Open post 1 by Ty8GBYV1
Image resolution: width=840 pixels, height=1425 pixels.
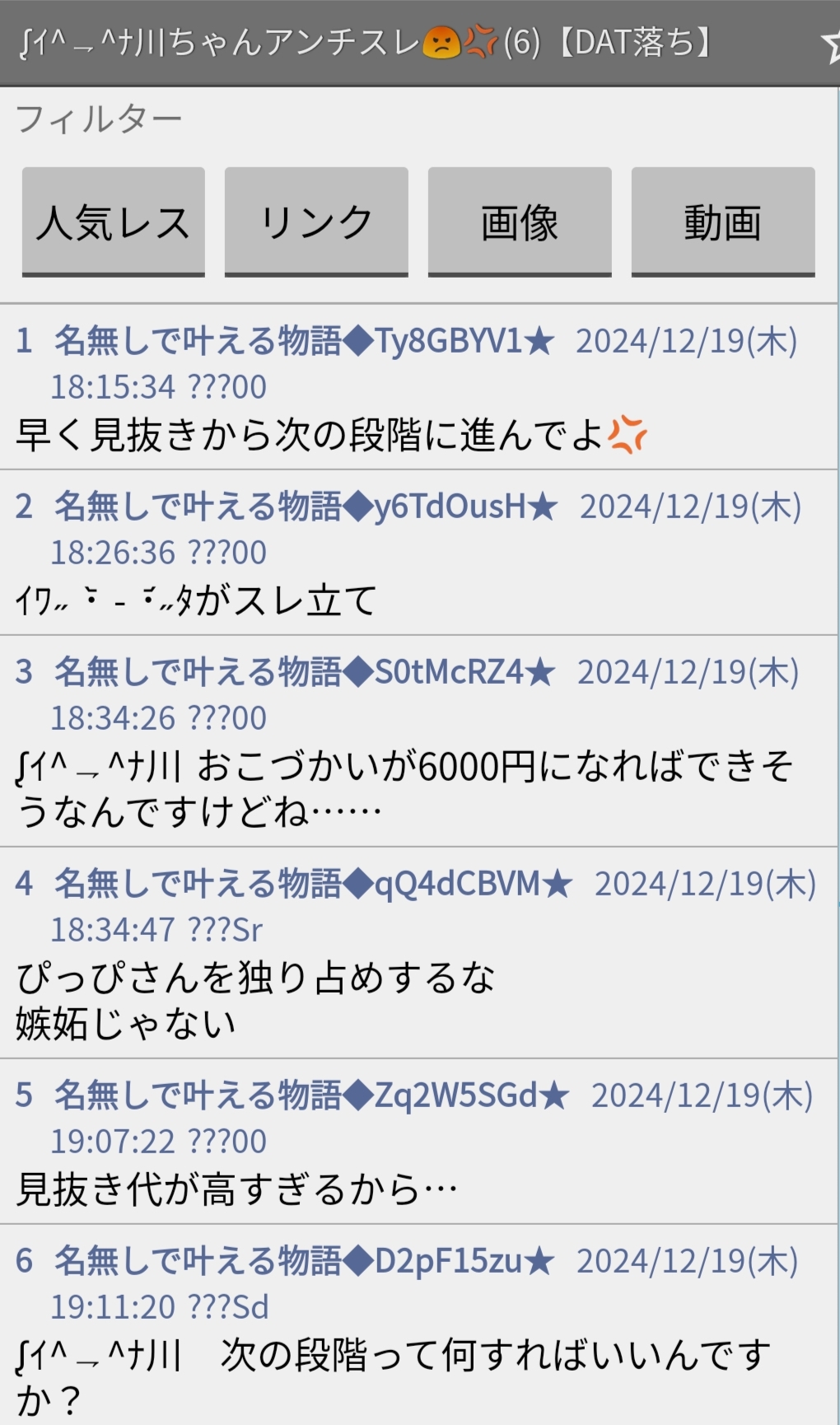(x=419, y=387)
